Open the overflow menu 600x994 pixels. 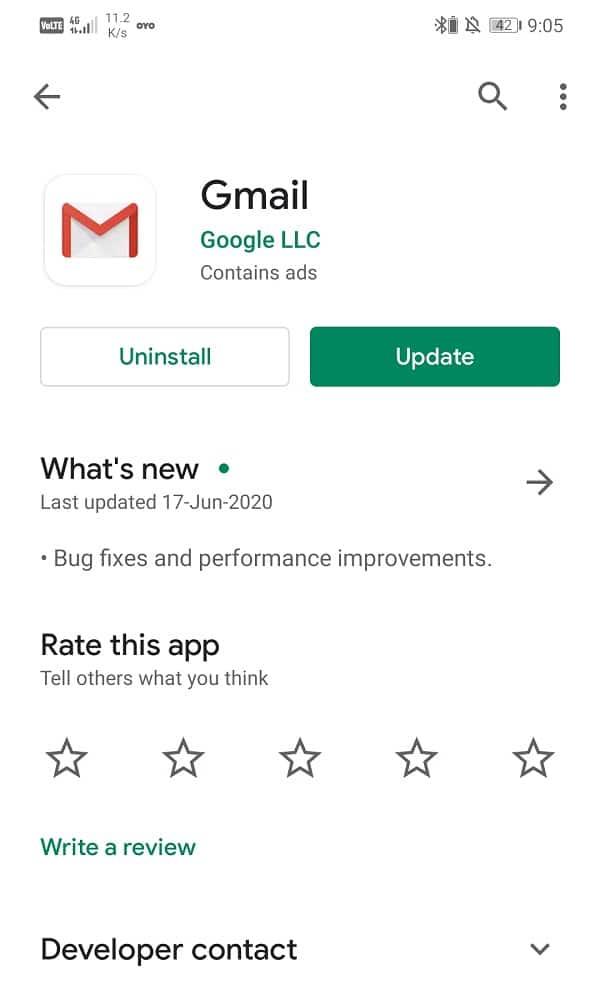click(563, 96)
